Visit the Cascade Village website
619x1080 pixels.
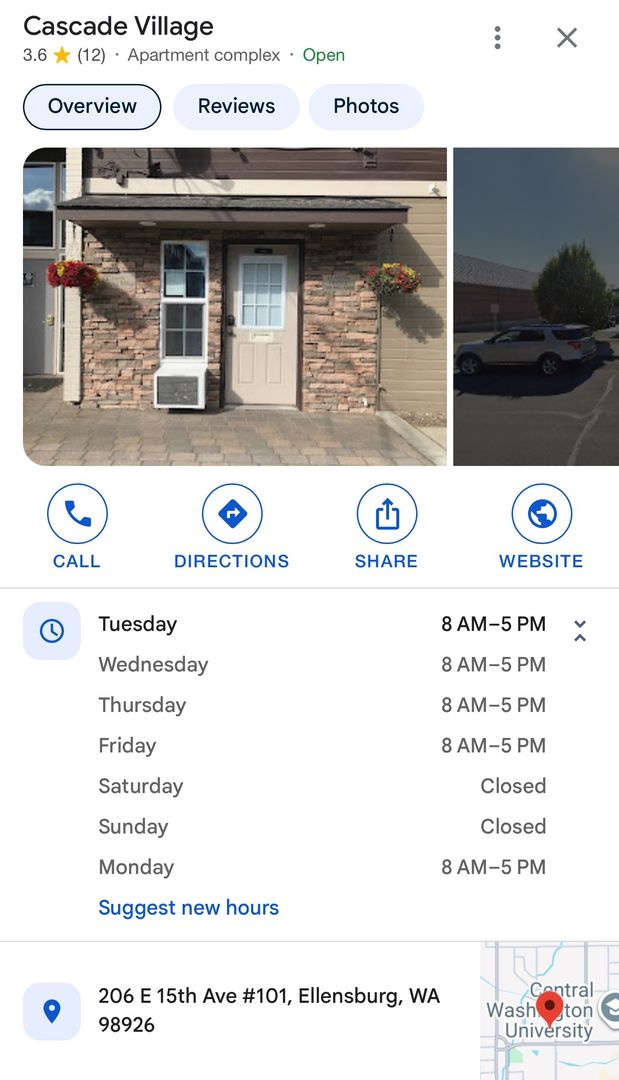[x=541, y=527]
